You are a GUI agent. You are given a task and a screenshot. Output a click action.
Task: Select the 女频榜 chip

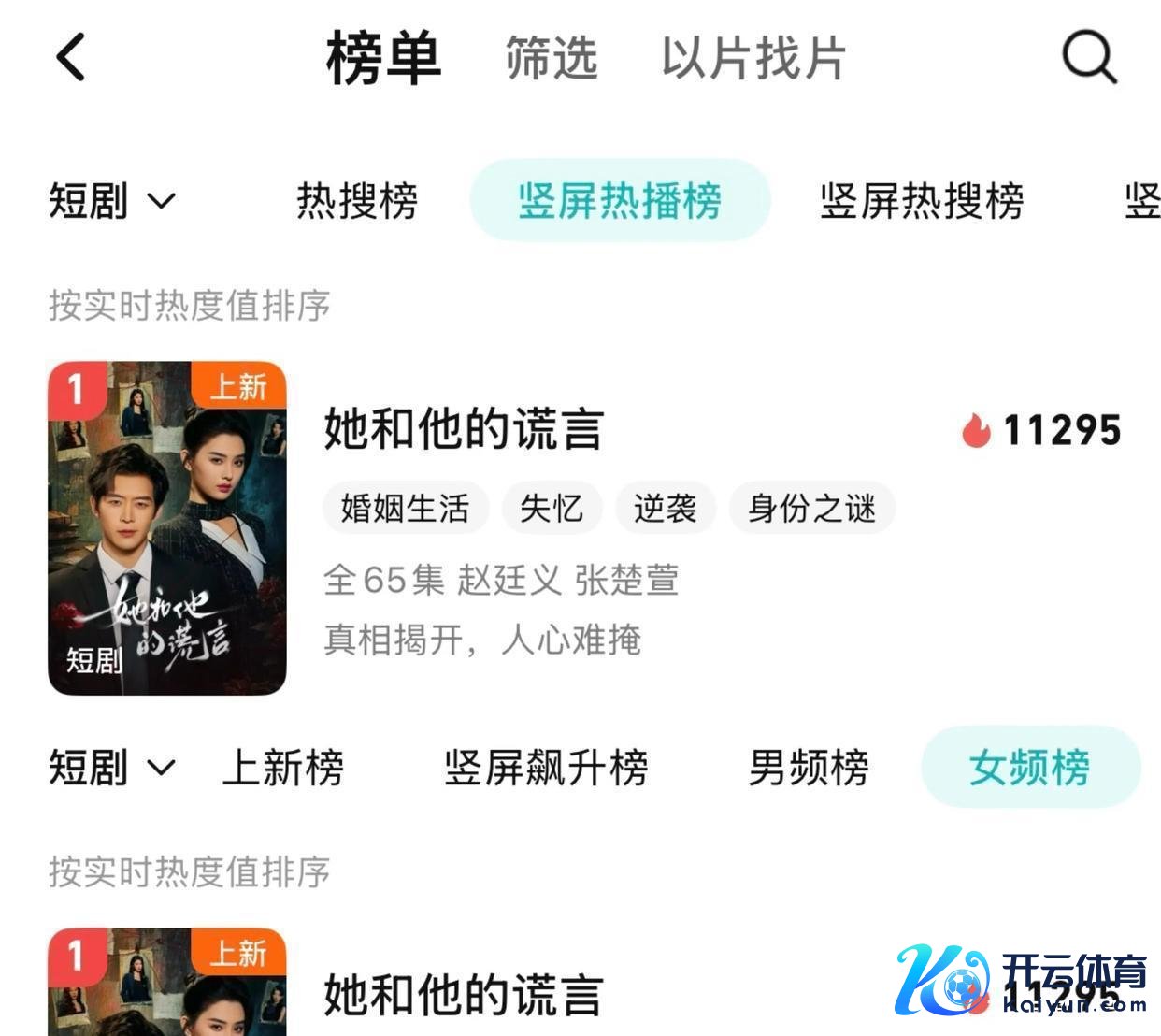[1029, 768]
